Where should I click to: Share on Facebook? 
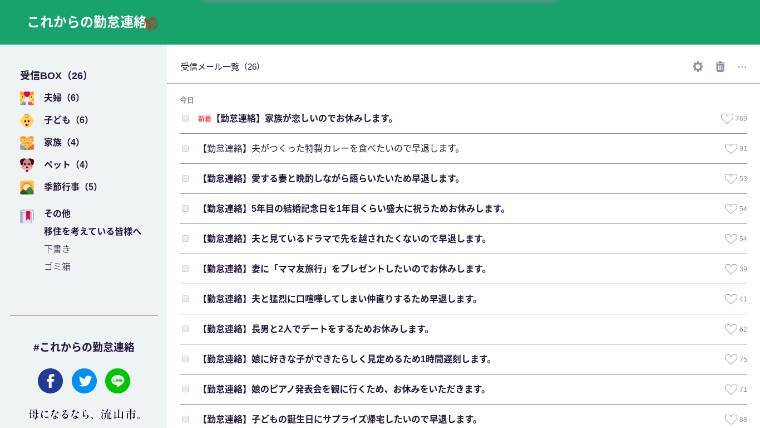coord(50,381)
